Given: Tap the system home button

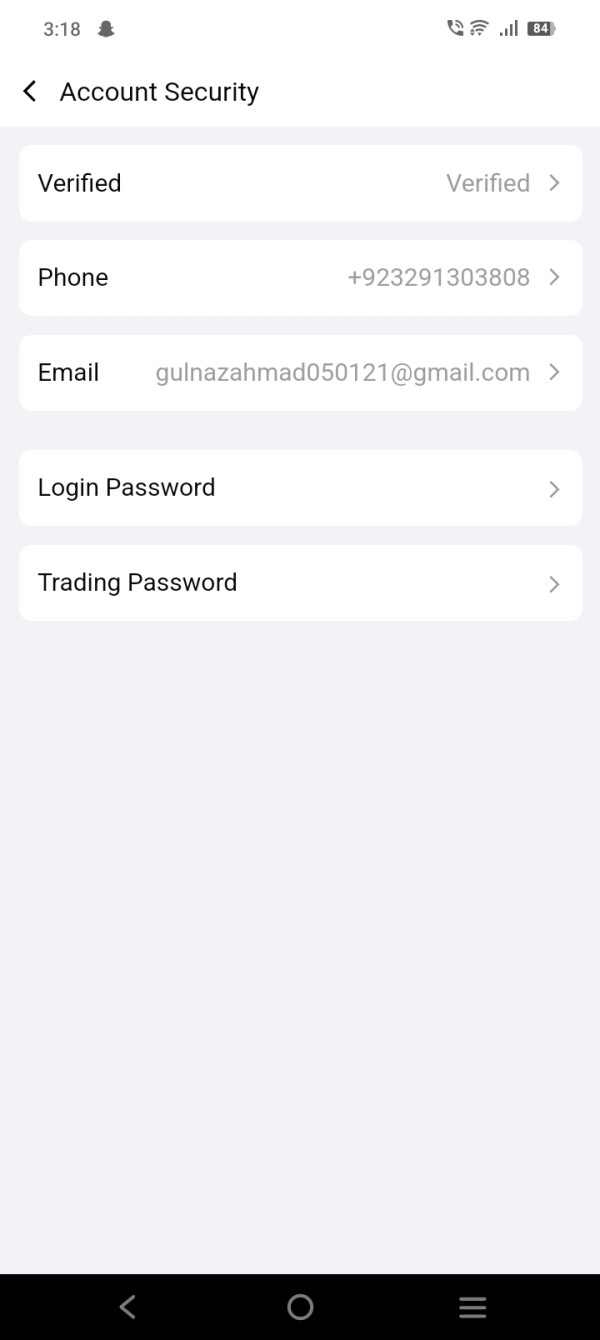Looking at the screenshot, I should (300, 1306).
